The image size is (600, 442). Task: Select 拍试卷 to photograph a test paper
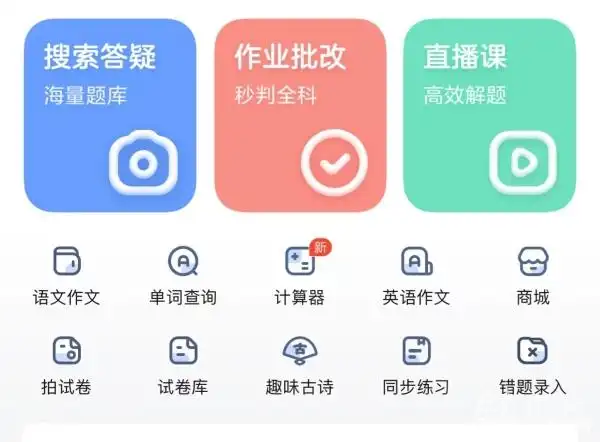(x=67, y=362)
